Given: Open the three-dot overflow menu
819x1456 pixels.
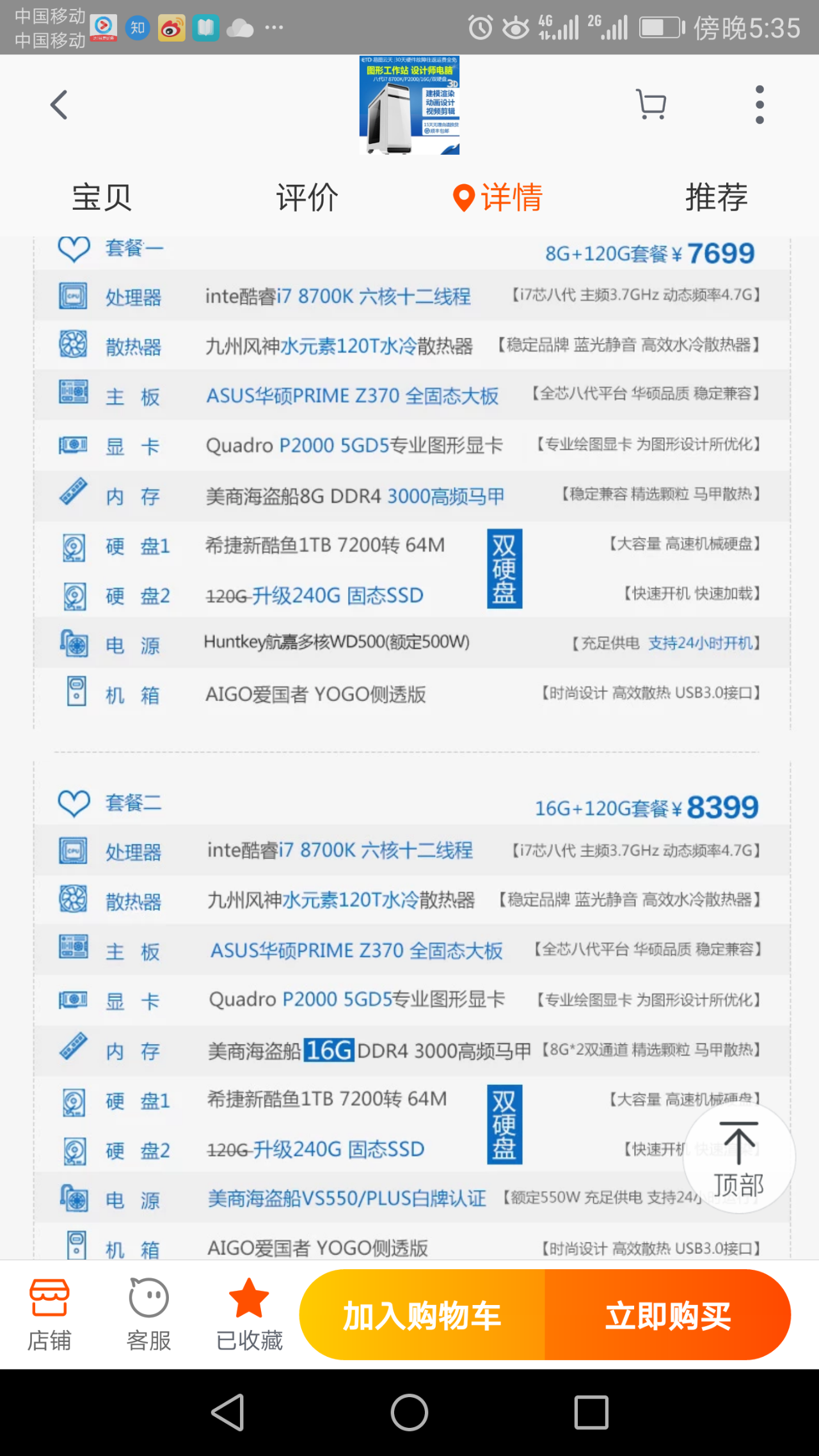Looking at the screenshot, I should tap(759, 105).
